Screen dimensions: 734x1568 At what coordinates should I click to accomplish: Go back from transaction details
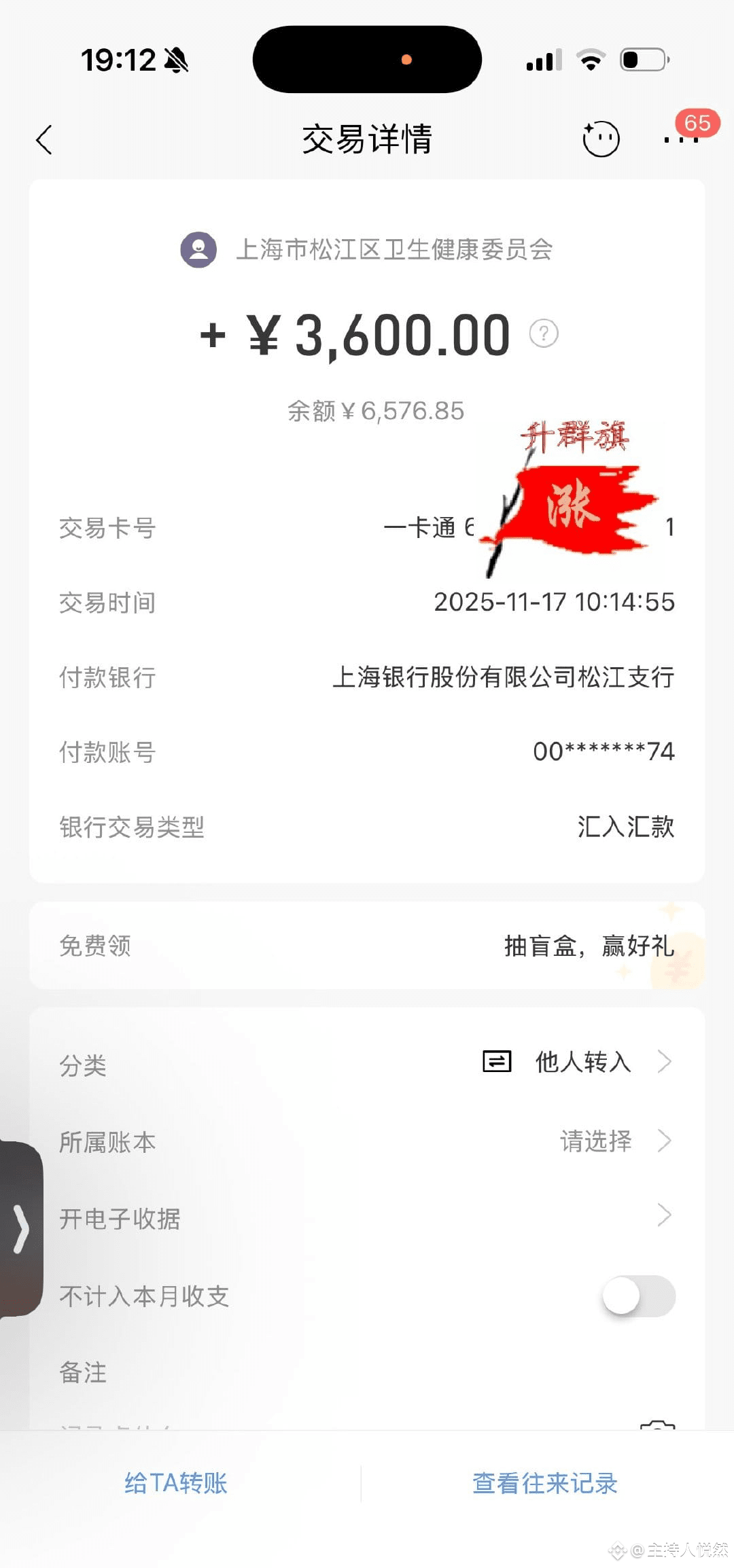pos(45,140)
